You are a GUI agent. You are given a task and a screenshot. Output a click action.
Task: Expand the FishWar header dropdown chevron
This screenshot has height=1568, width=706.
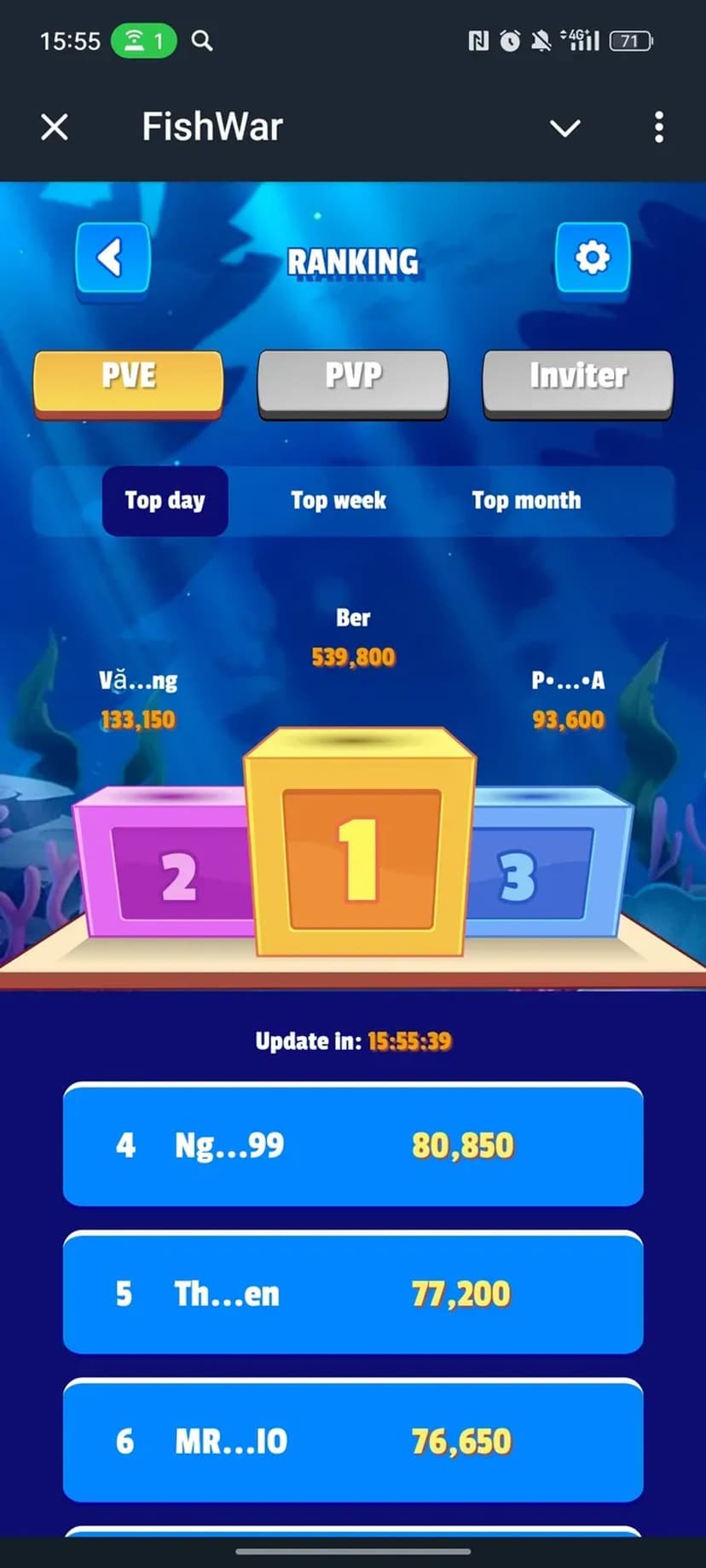[564, 128]
